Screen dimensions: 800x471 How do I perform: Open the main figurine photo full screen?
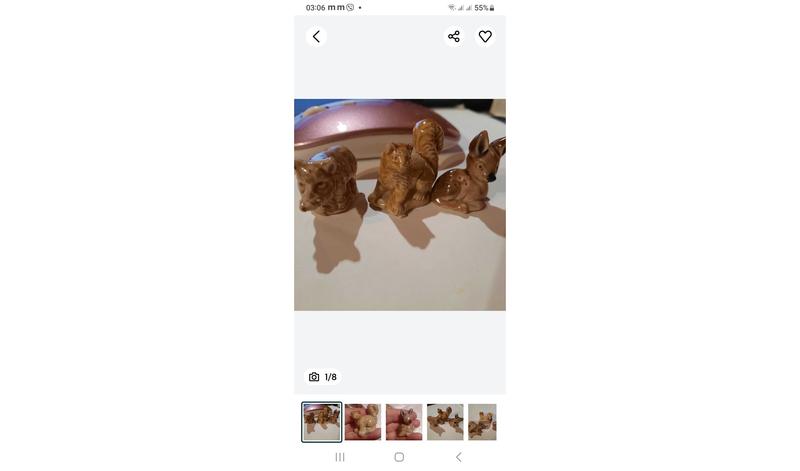pos(400,205)
